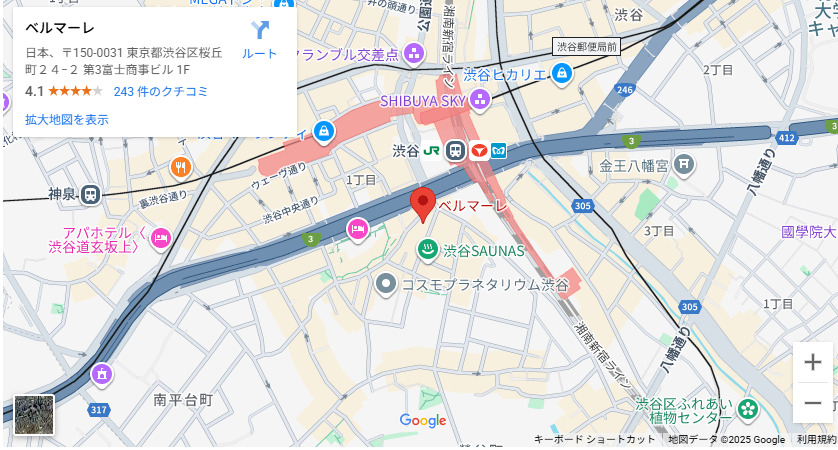Select the SHIBUYA SKY marker
This screenshot has height=450, width=838.
(x=480, y=100)
